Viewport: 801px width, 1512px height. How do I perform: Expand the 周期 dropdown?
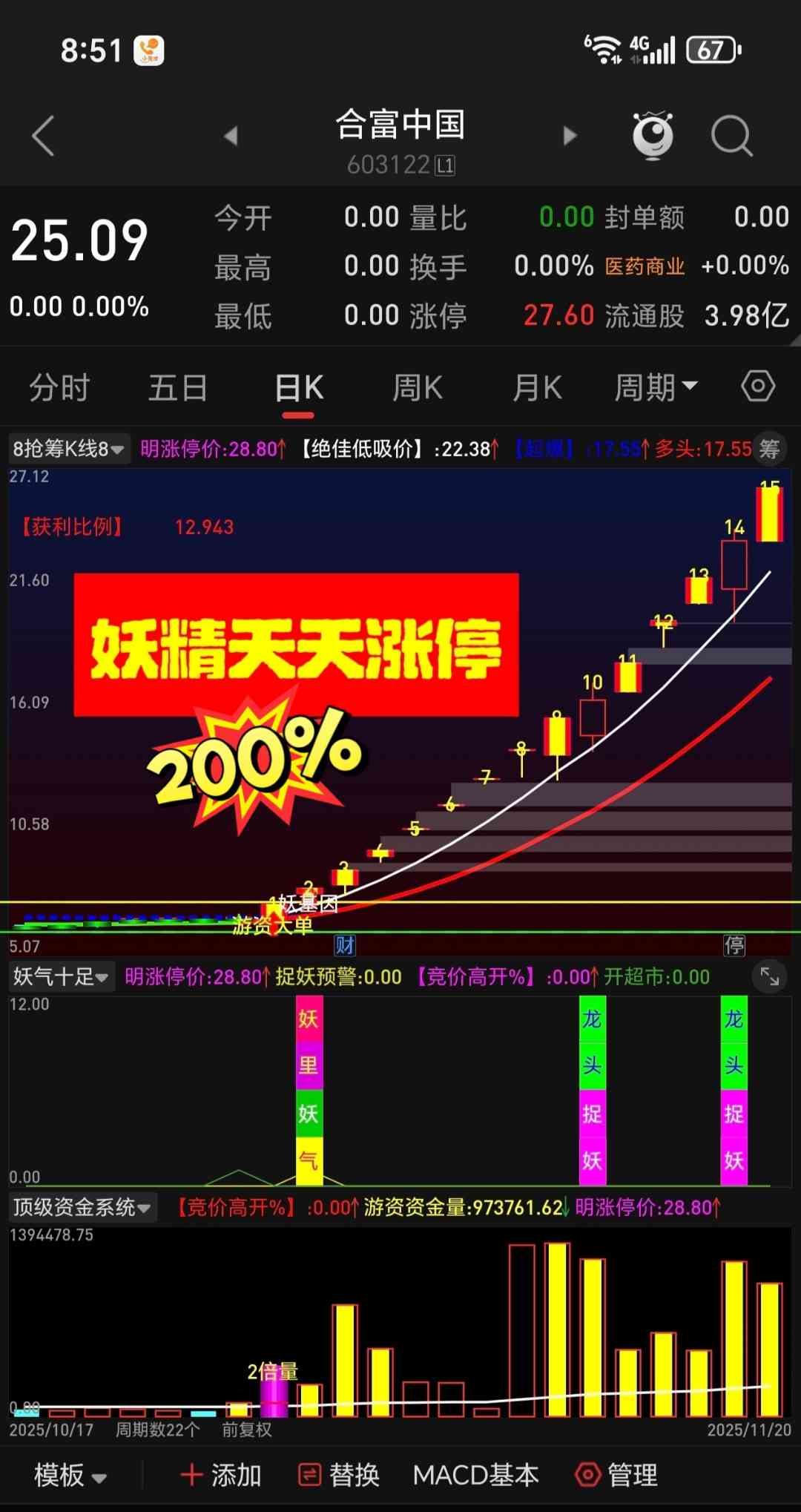(656, 387)
